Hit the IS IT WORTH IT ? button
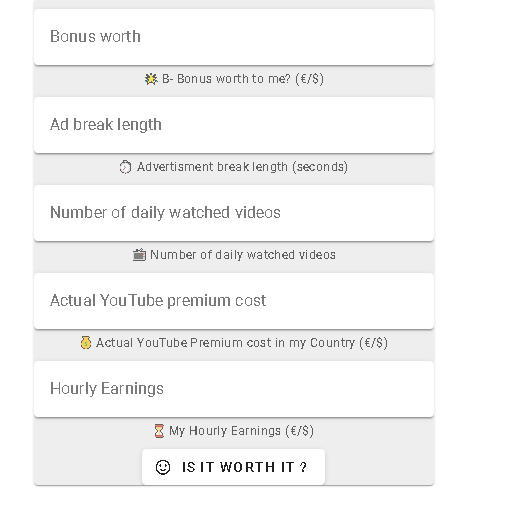This screenshot has height=525, width=511. pos(233,467)
